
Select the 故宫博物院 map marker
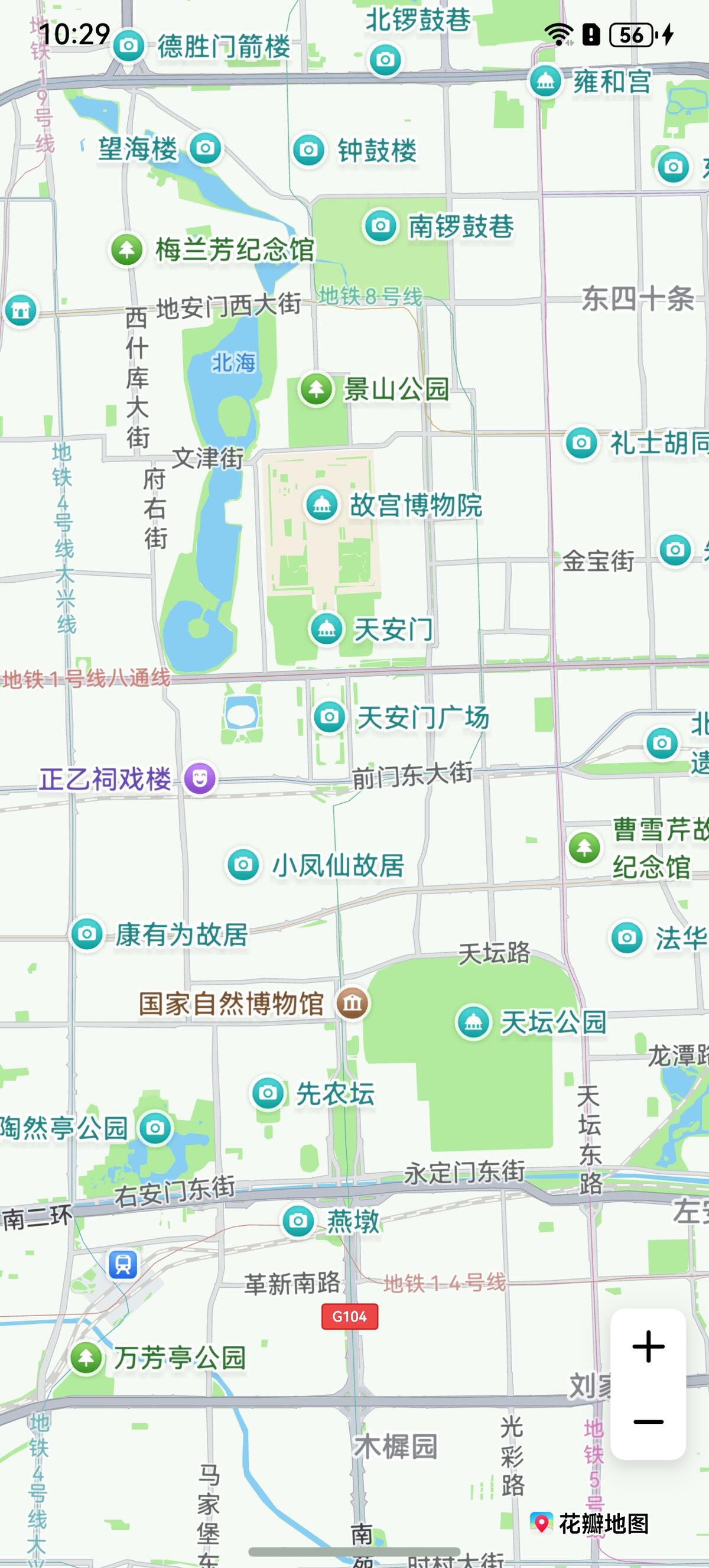click(x=322, y=505)
